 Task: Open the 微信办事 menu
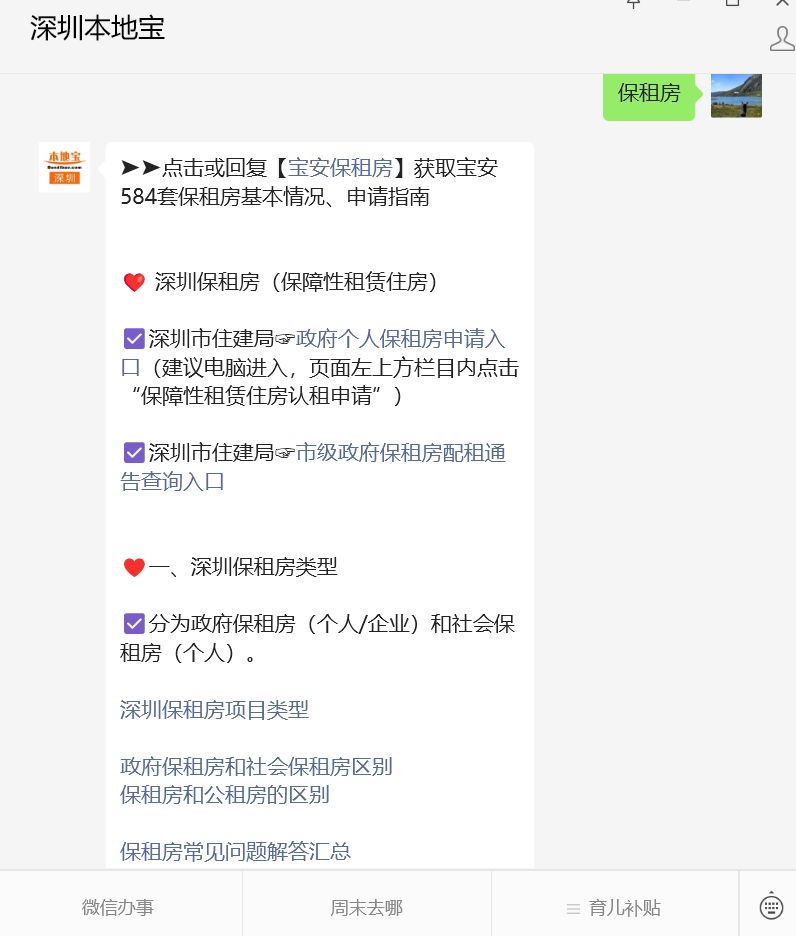(118, 908)
